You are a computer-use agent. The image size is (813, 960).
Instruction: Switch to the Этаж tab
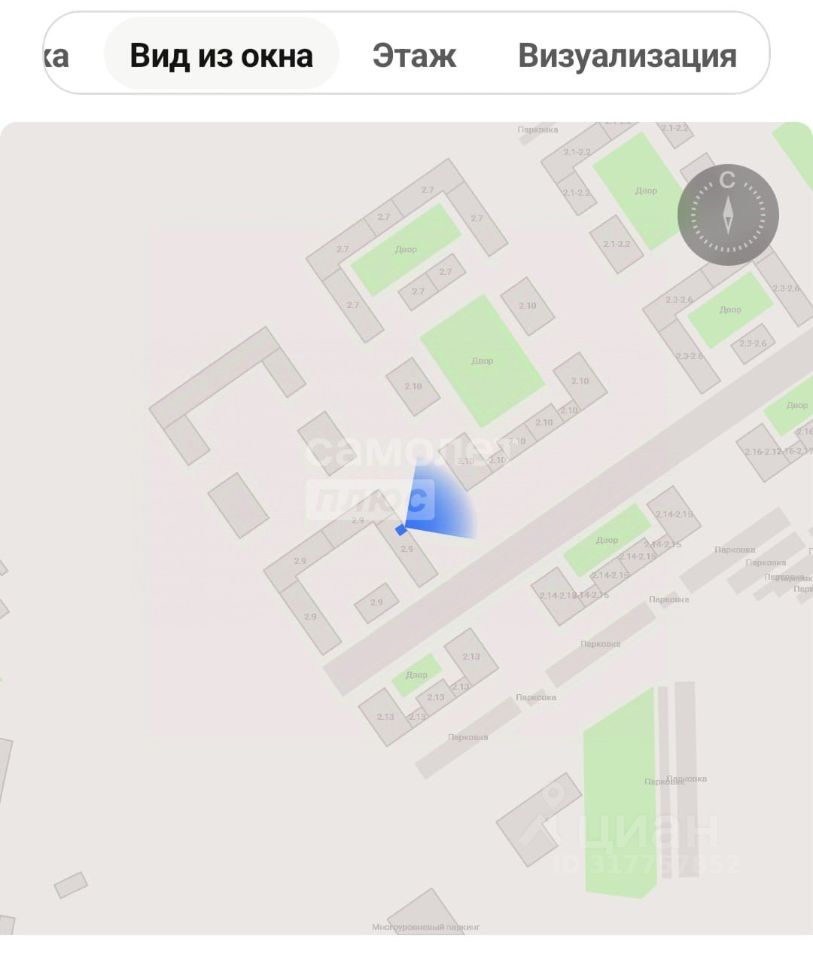click(414, 55)
